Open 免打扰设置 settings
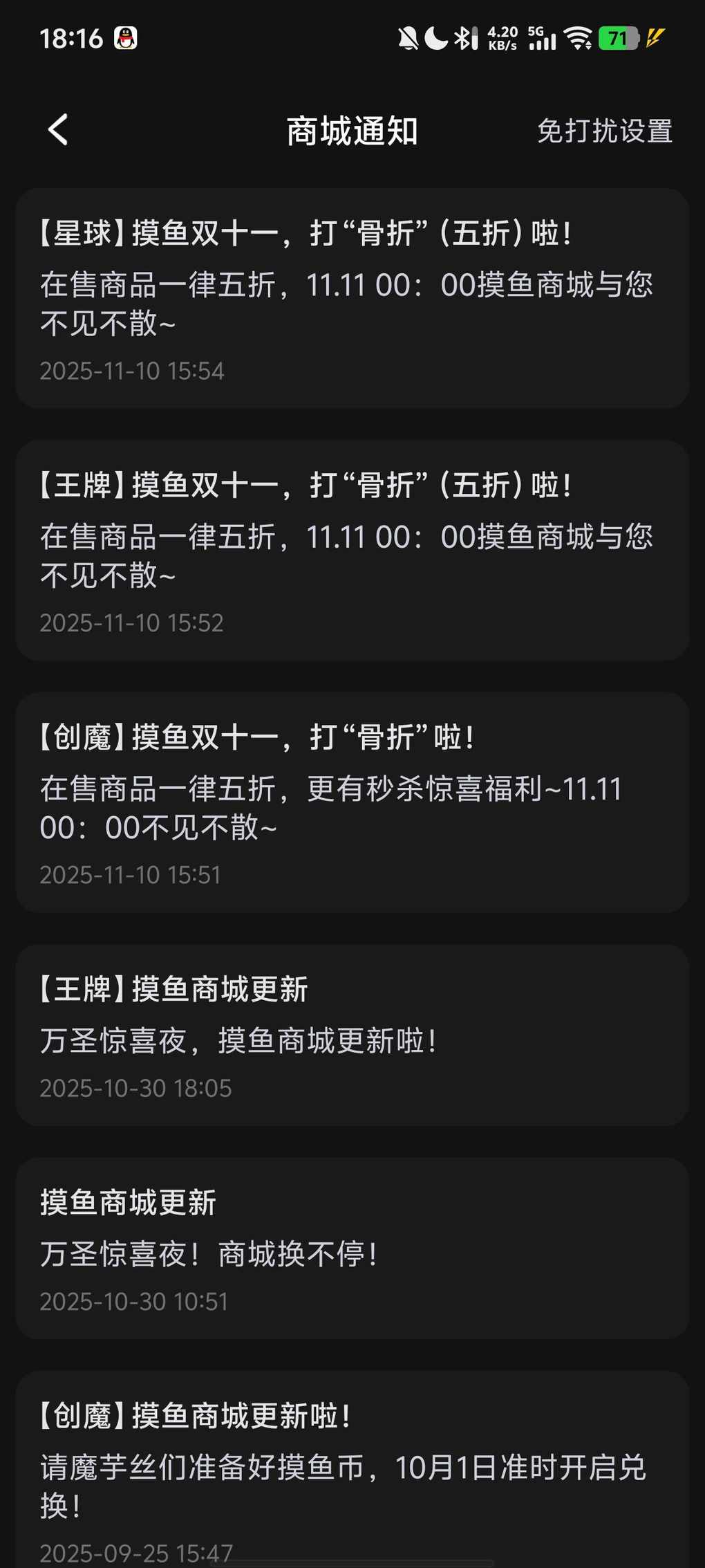 pos(604,131)
